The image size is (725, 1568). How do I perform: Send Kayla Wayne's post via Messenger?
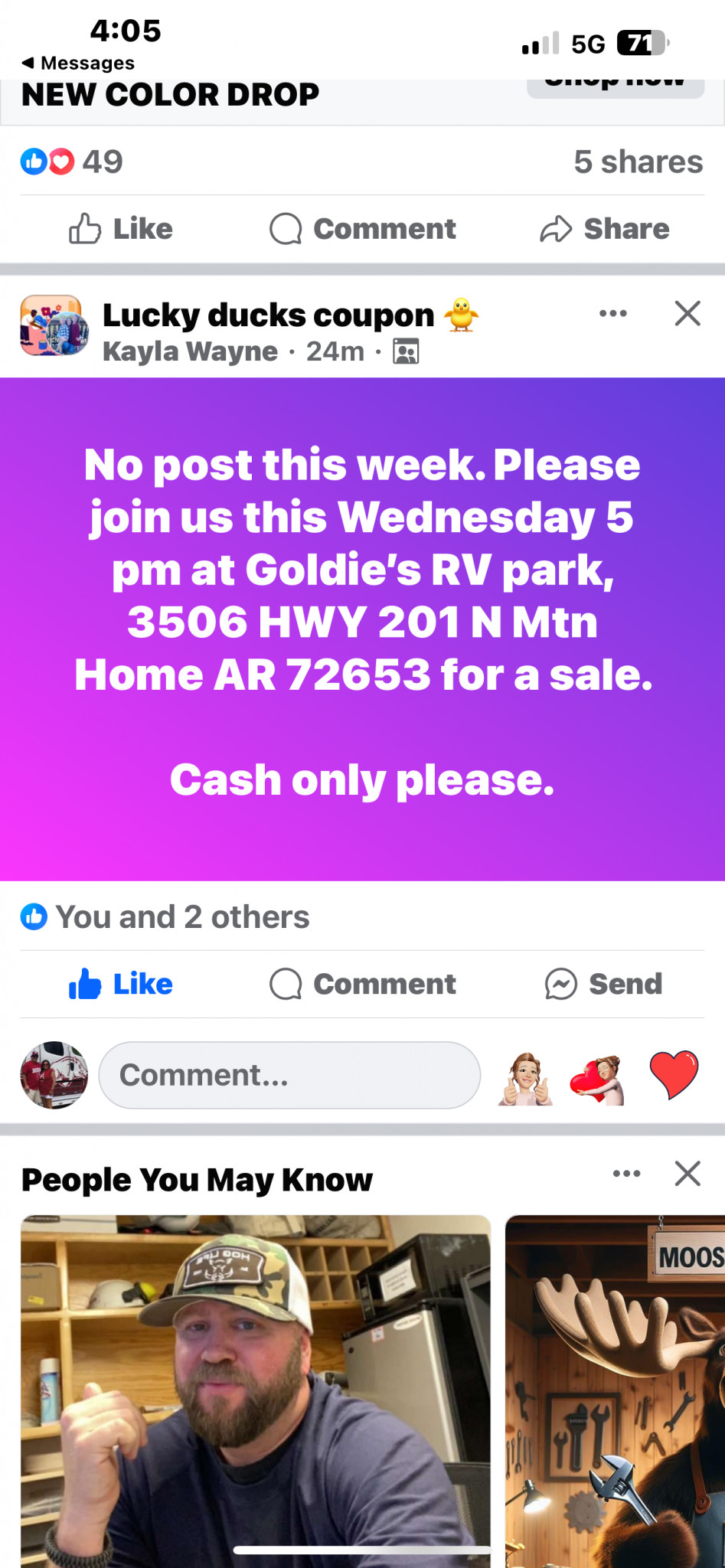[604, 984]
